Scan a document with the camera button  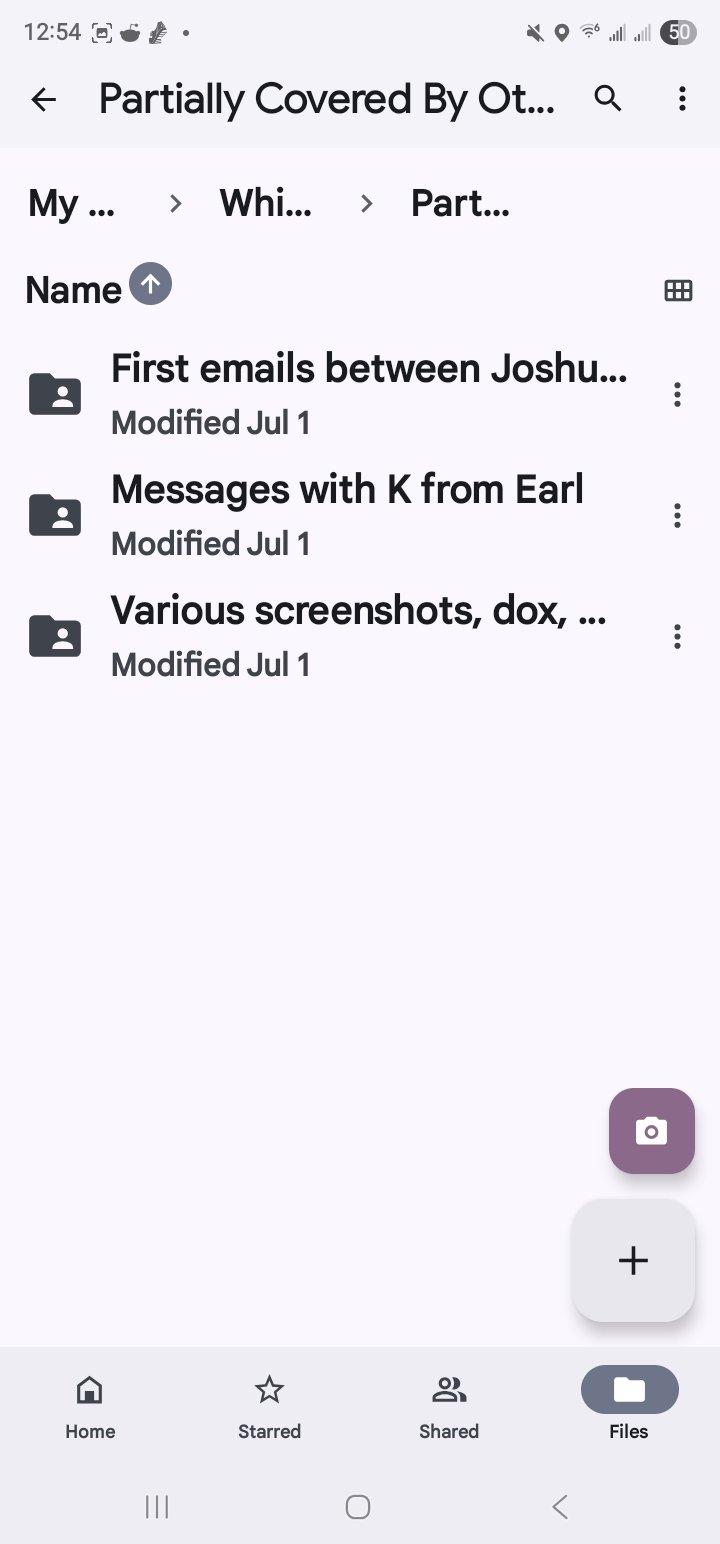(x=652, y=1131)
